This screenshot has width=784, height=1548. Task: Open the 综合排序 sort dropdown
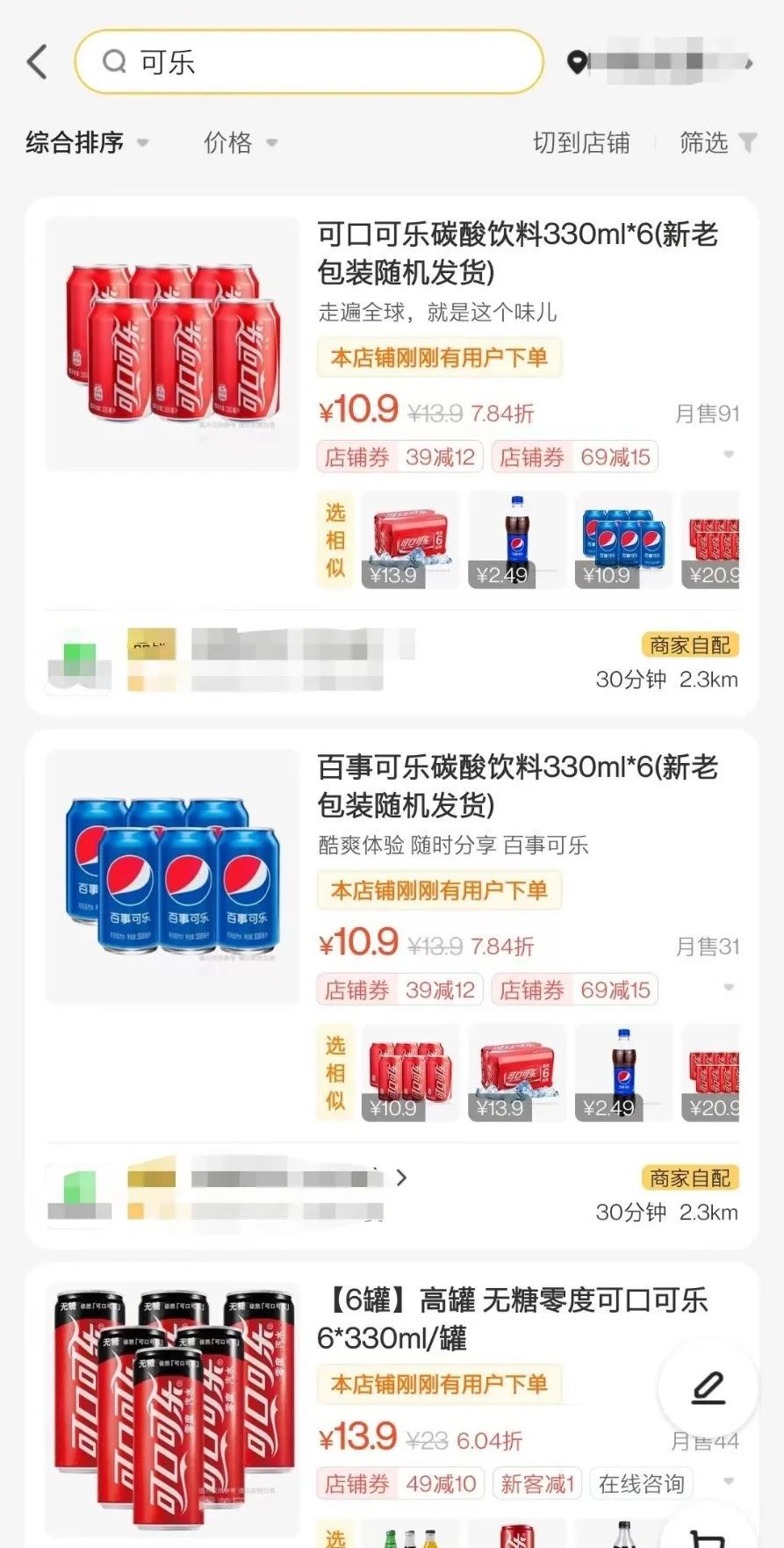click(86, 142)
